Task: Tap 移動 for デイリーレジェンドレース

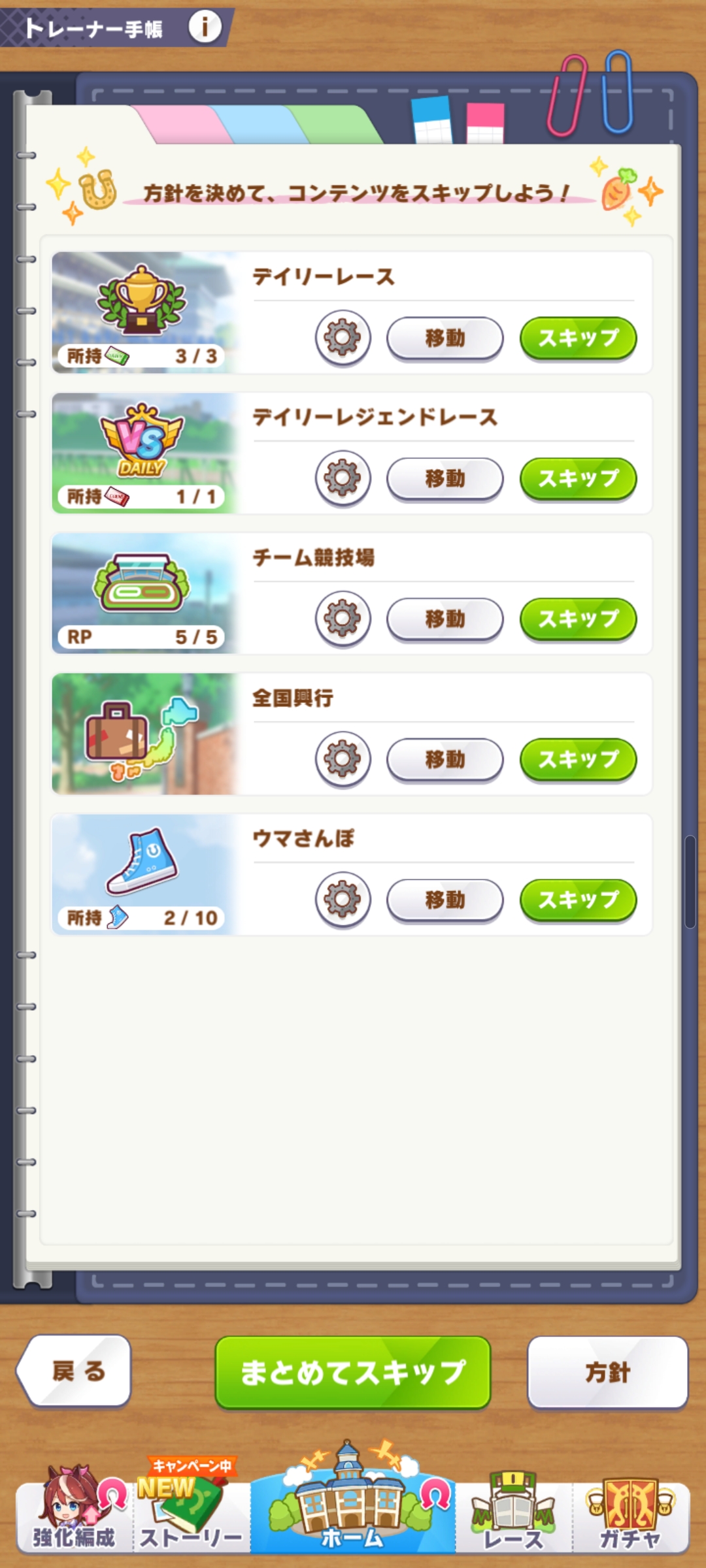Action: tap(445, 478)
